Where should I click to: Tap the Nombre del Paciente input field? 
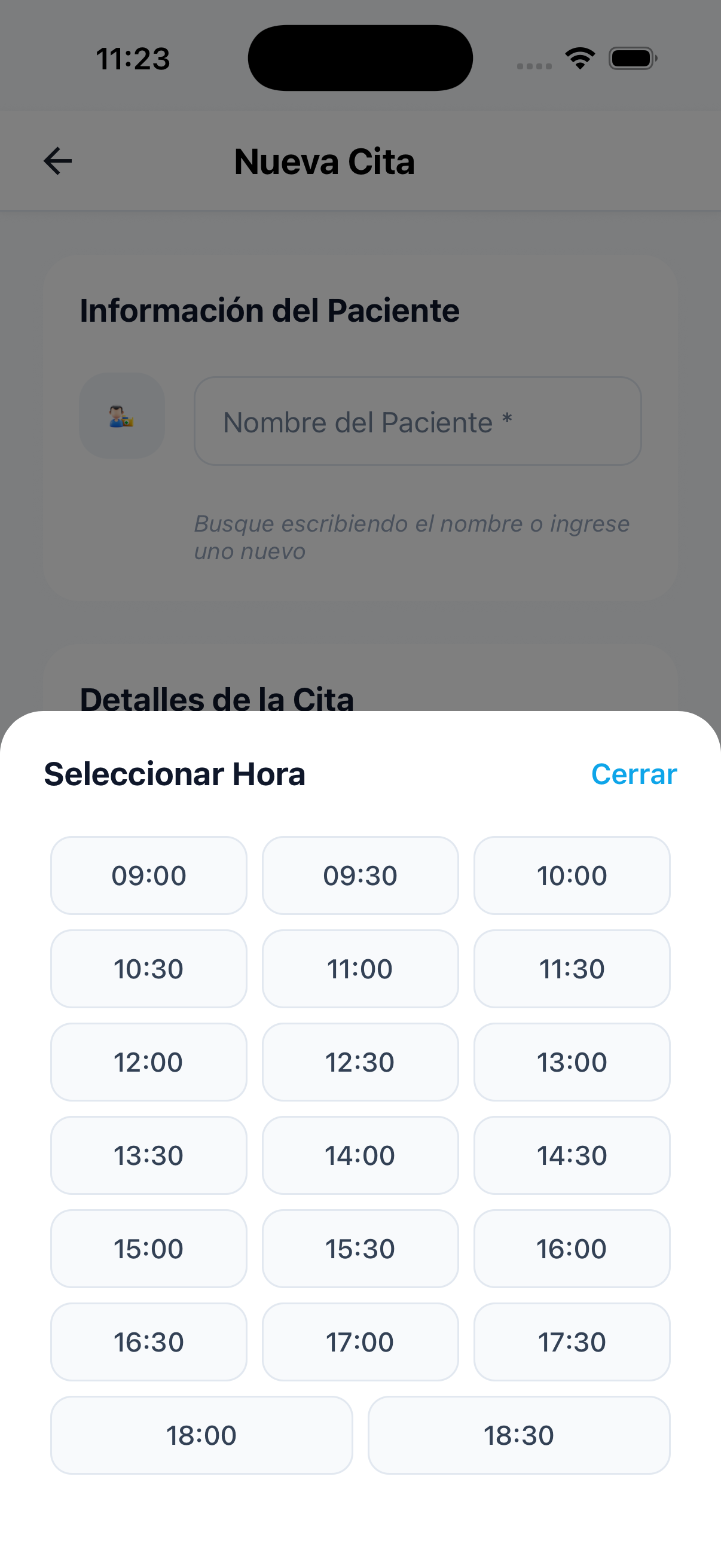(417, 420)
